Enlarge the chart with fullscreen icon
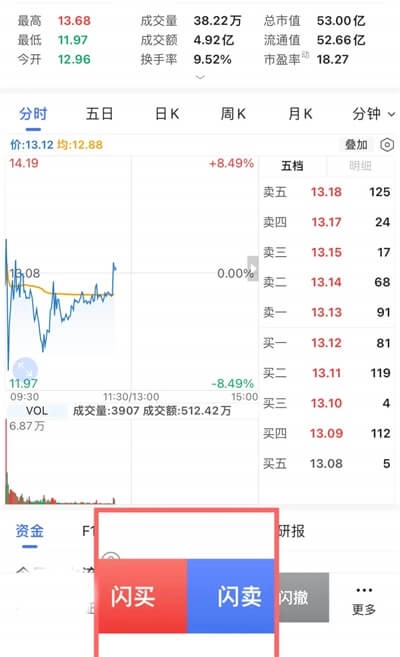Viewport: 400px width, 657px height. tap(25, 370)
